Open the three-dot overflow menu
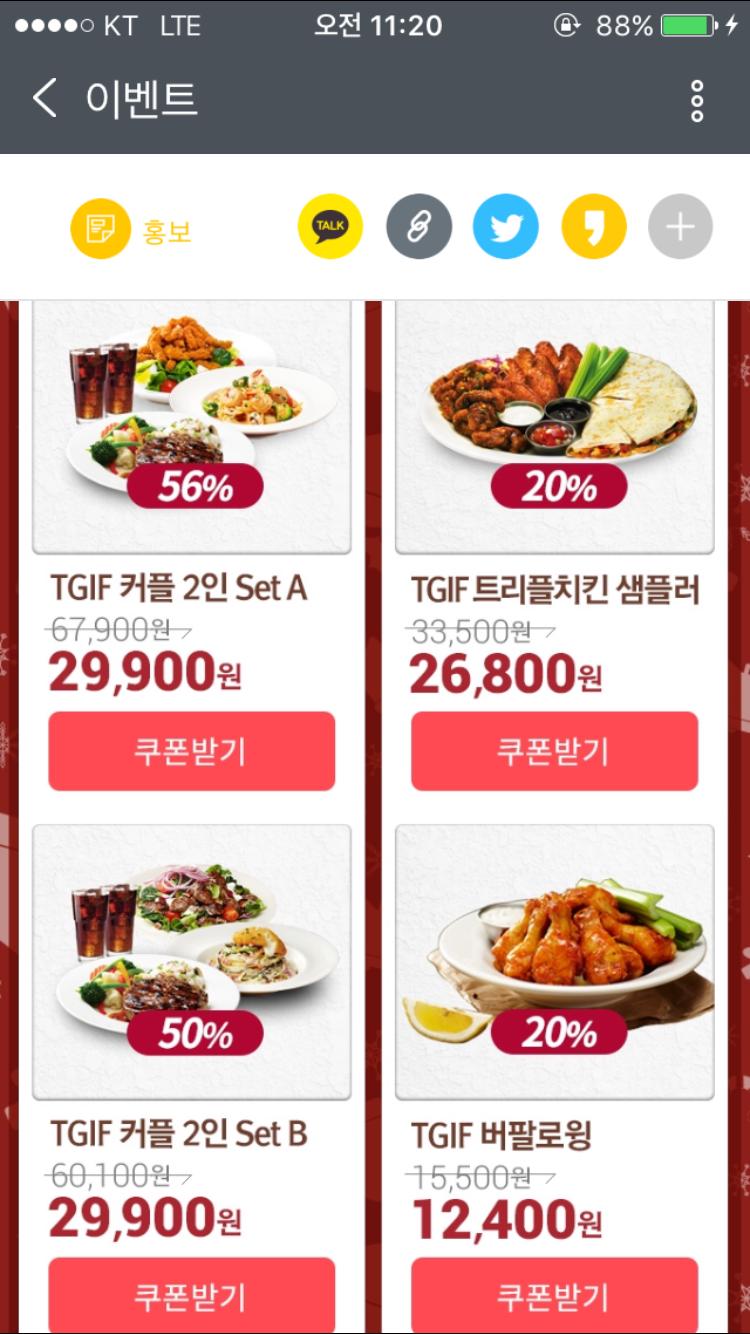This screenshot has height=1334, width=750. coord(697,101)
